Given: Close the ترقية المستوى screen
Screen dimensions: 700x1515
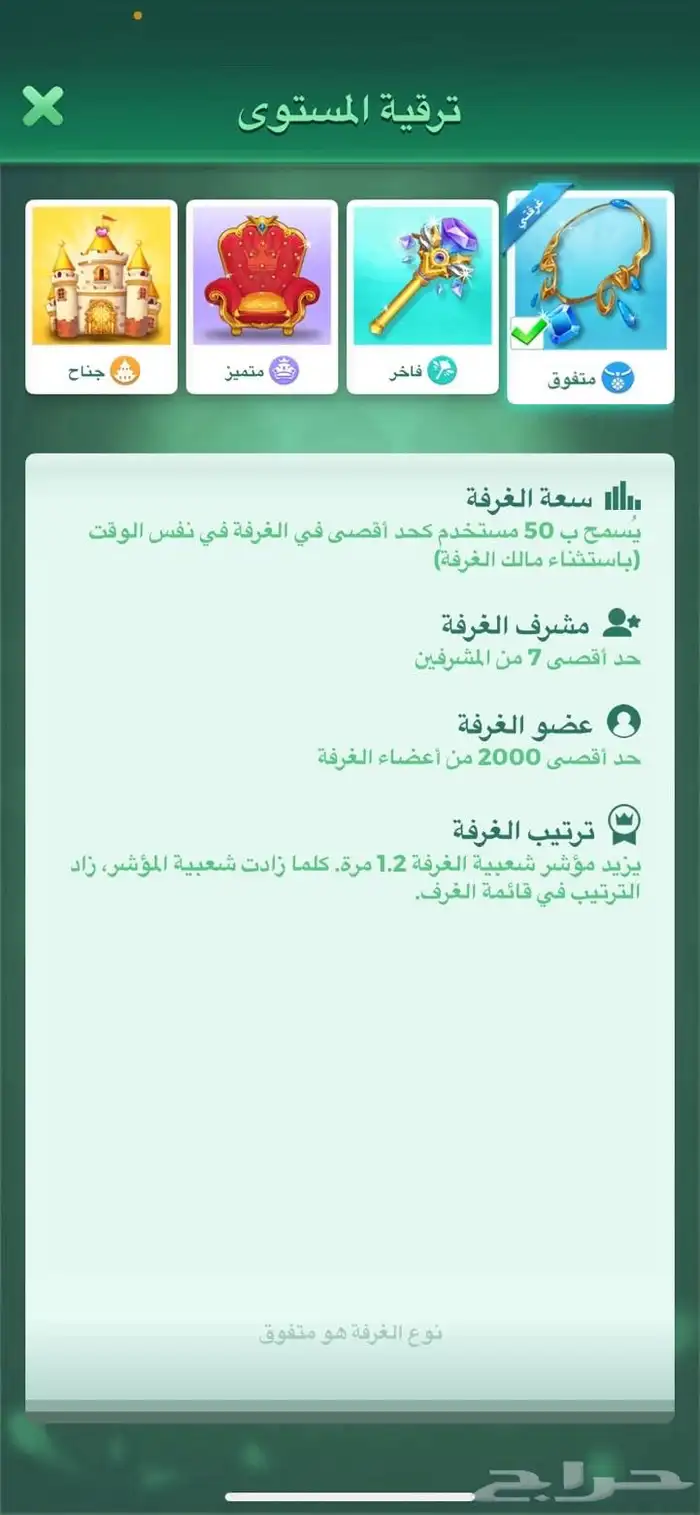Looking at the screenshot, I should click(43, 106).
